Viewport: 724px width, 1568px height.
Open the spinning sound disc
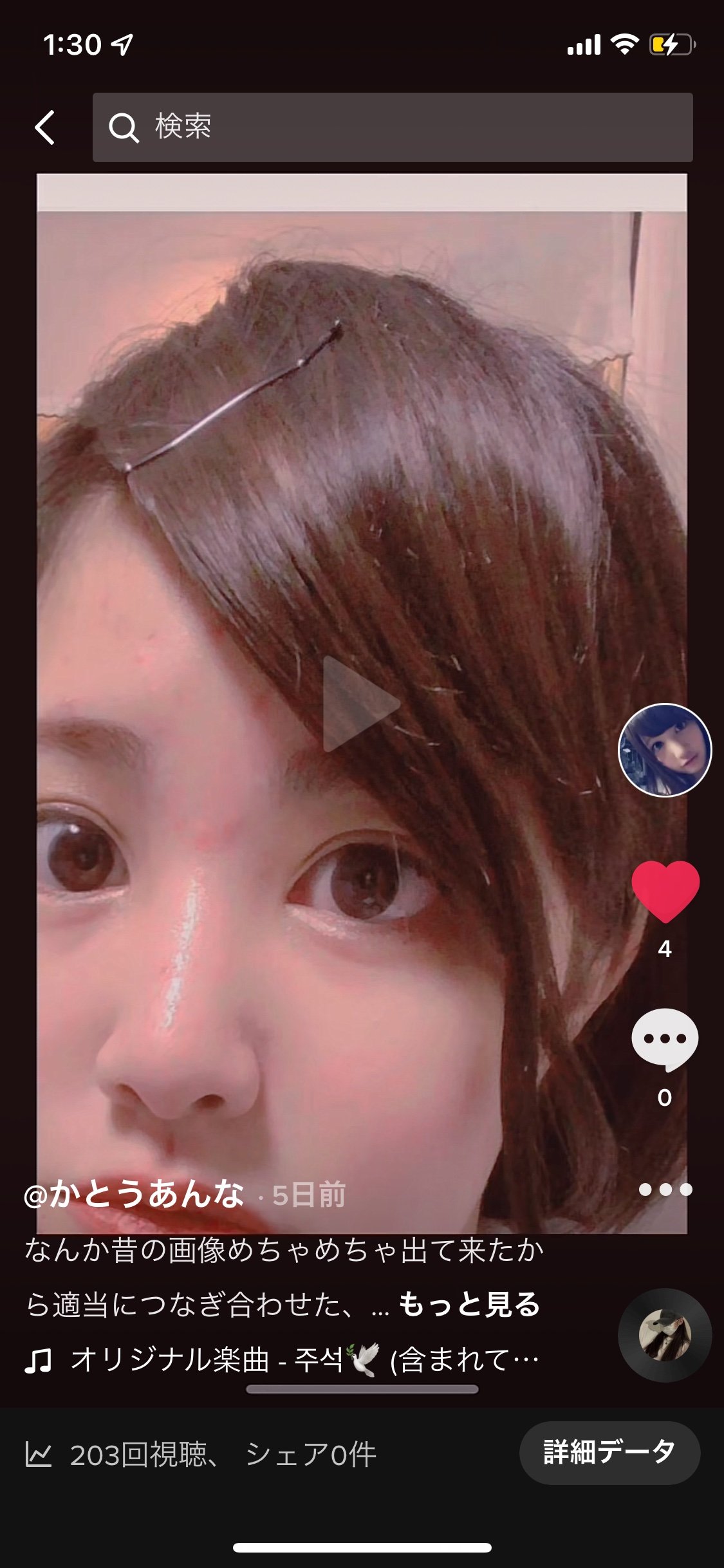(x=665, y=1335)
